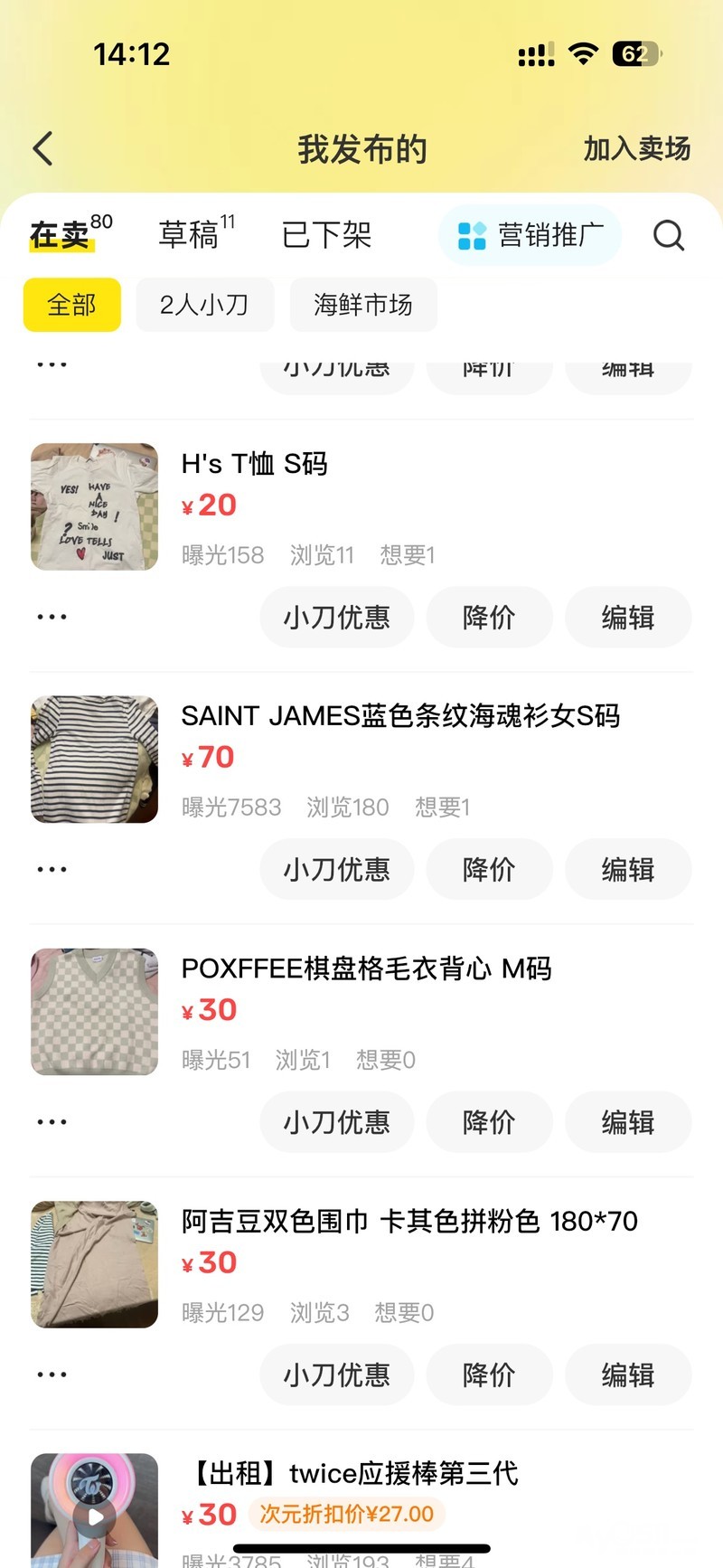723x1568 pixels.
Task: Select the 海鲜市场 filter chip
Action: coord(363,305)
